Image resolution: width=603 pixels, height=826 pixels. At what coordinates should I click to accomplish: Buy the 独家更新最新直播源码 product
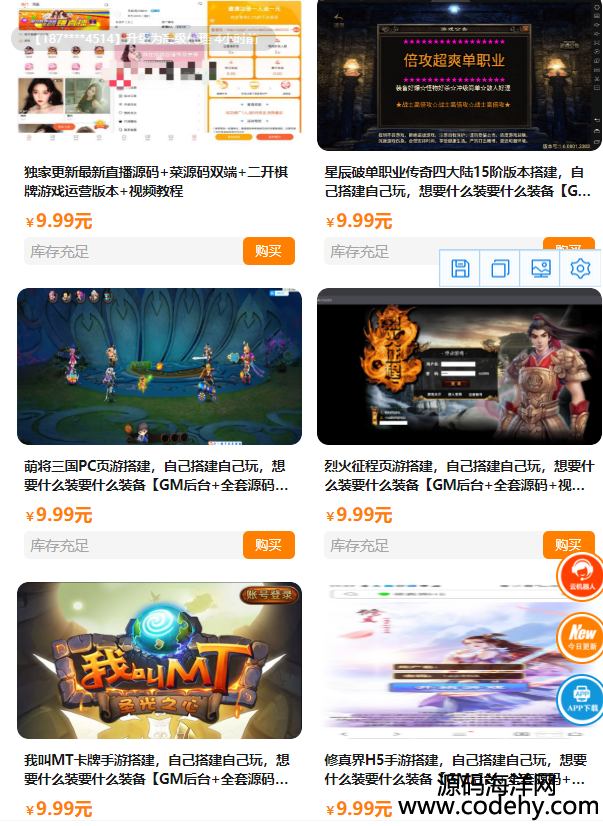[x=268, y=251]
